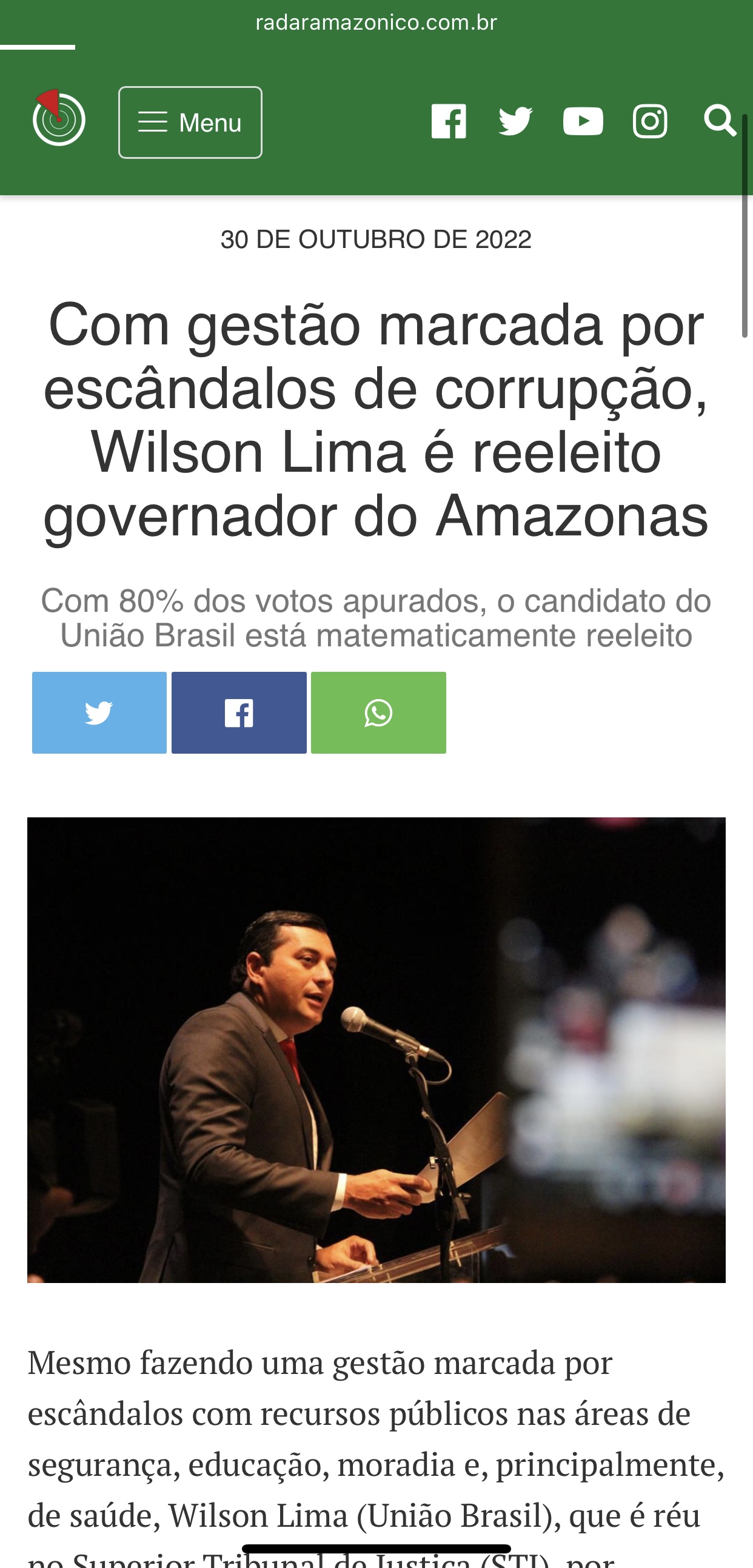The image size is (753, 1568).
Task: Open the YouTube channel icon
Action: coord(583,121)
